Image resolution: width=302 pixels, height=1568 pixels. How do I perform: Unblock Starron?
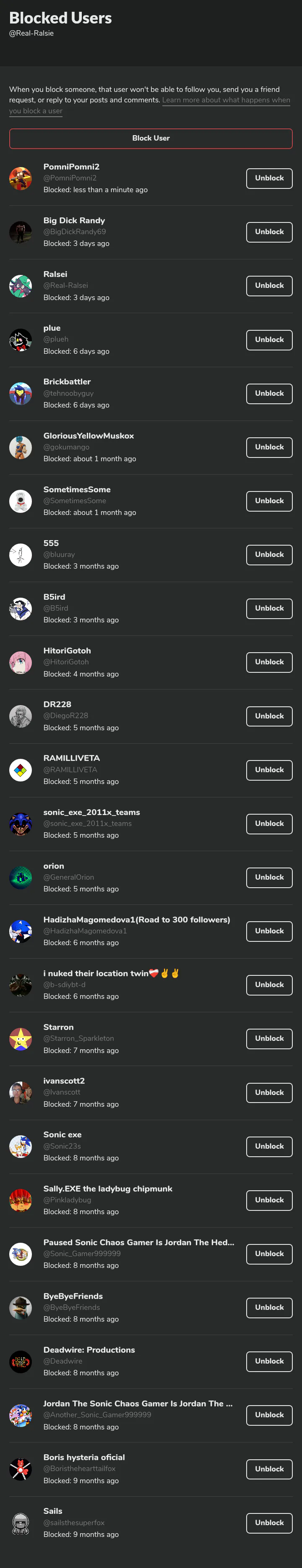click(x=269, y=1038)
